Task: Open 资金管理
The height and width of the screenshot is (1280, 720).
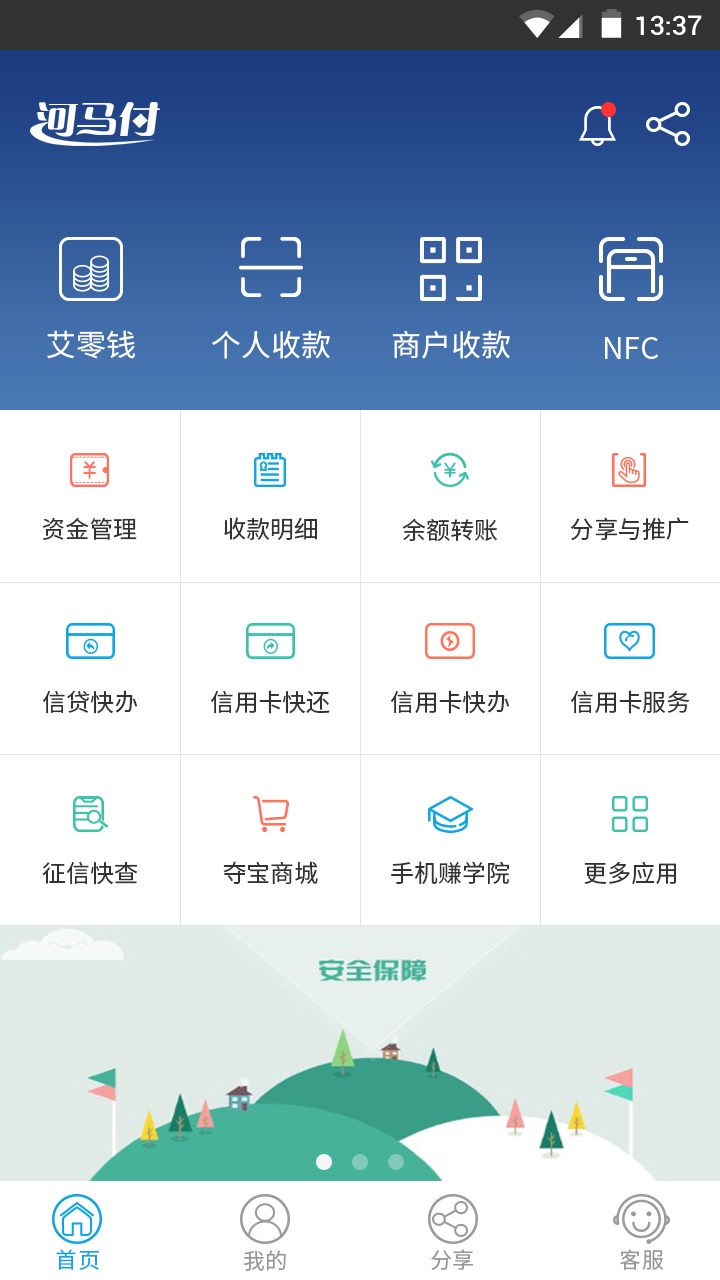Action: (x=90, y=496)
